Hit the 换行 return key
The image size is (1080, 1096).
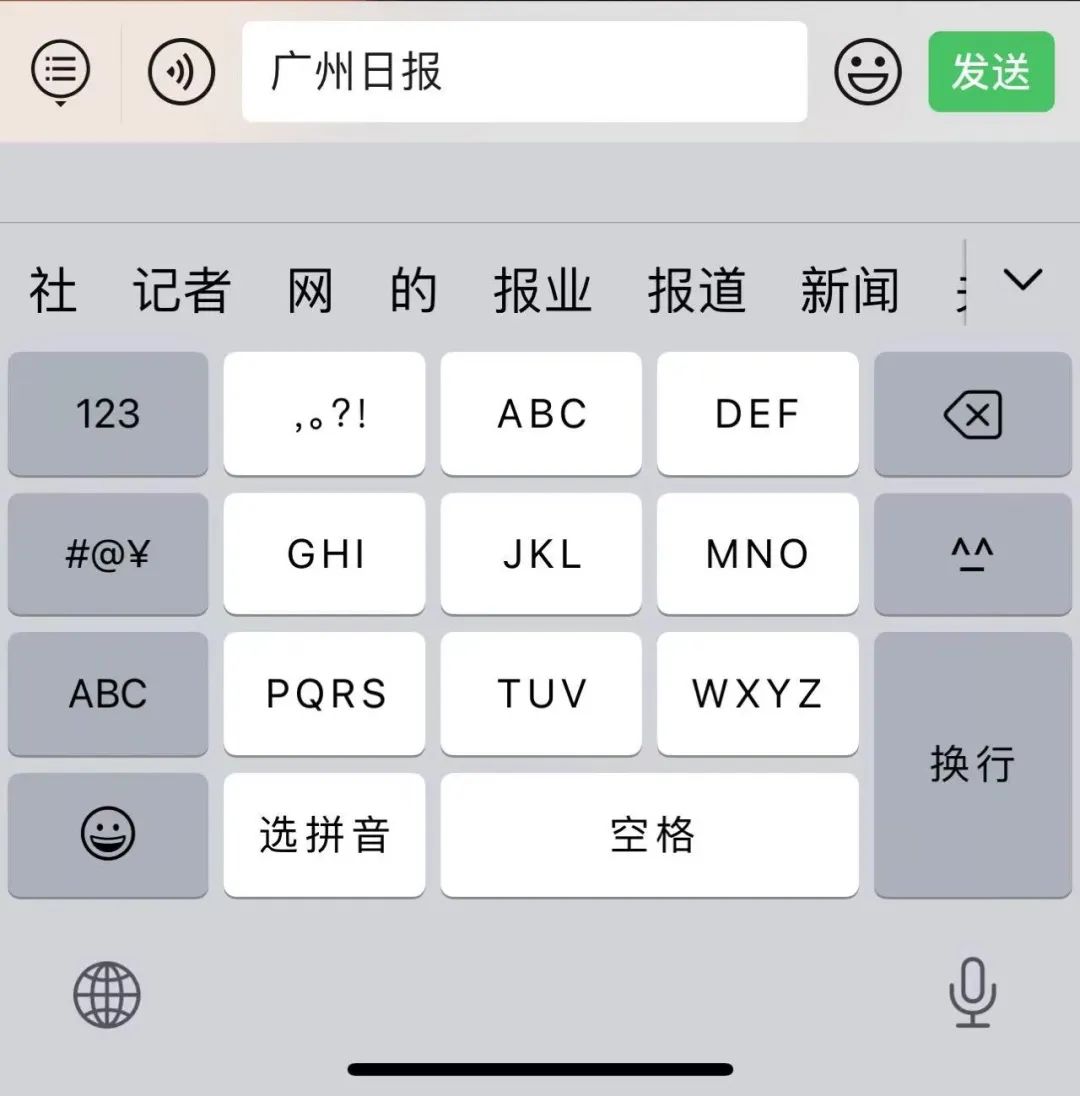point(972,764)
